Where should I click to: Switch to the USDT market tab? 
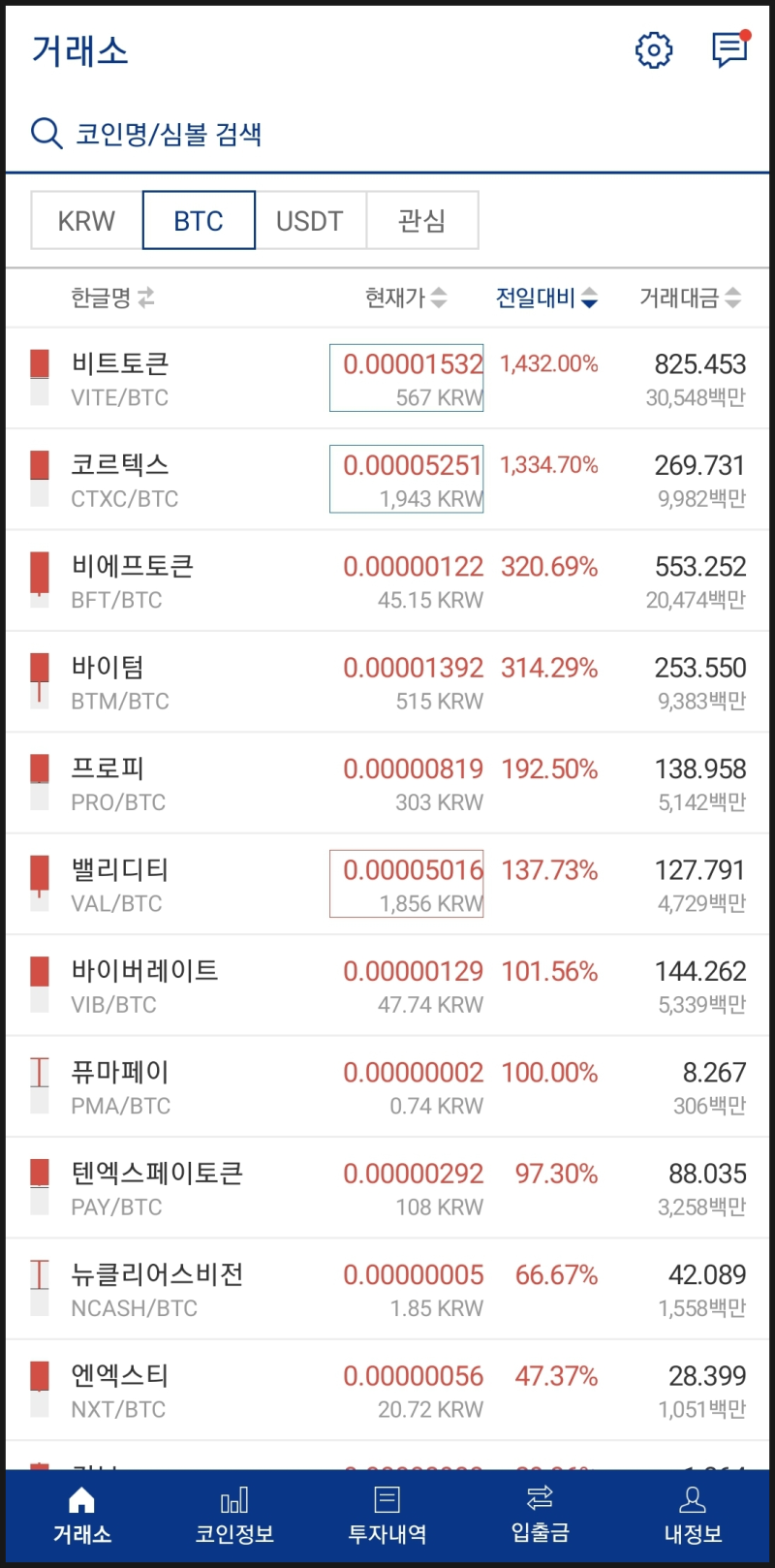coord(310,220)
